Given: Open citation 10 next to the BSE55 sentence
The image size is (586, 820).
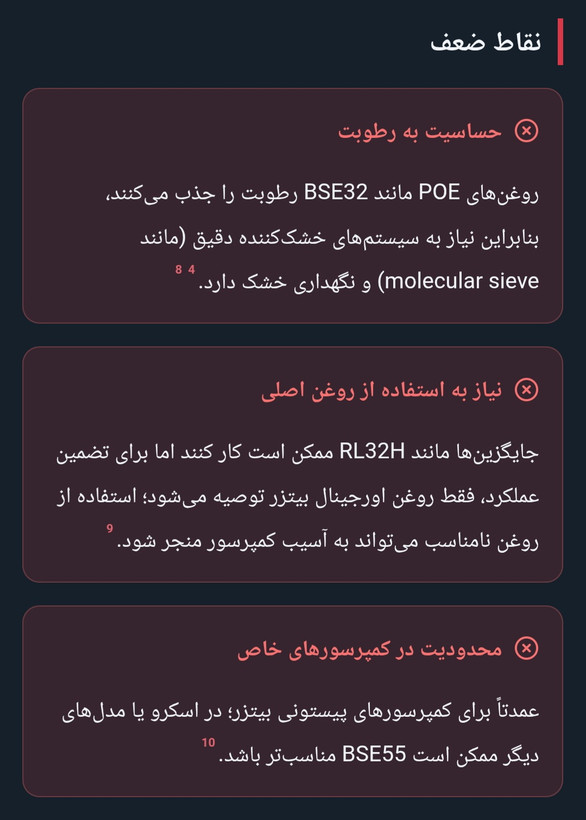Looking at the screenshot, I should [209, 743].
